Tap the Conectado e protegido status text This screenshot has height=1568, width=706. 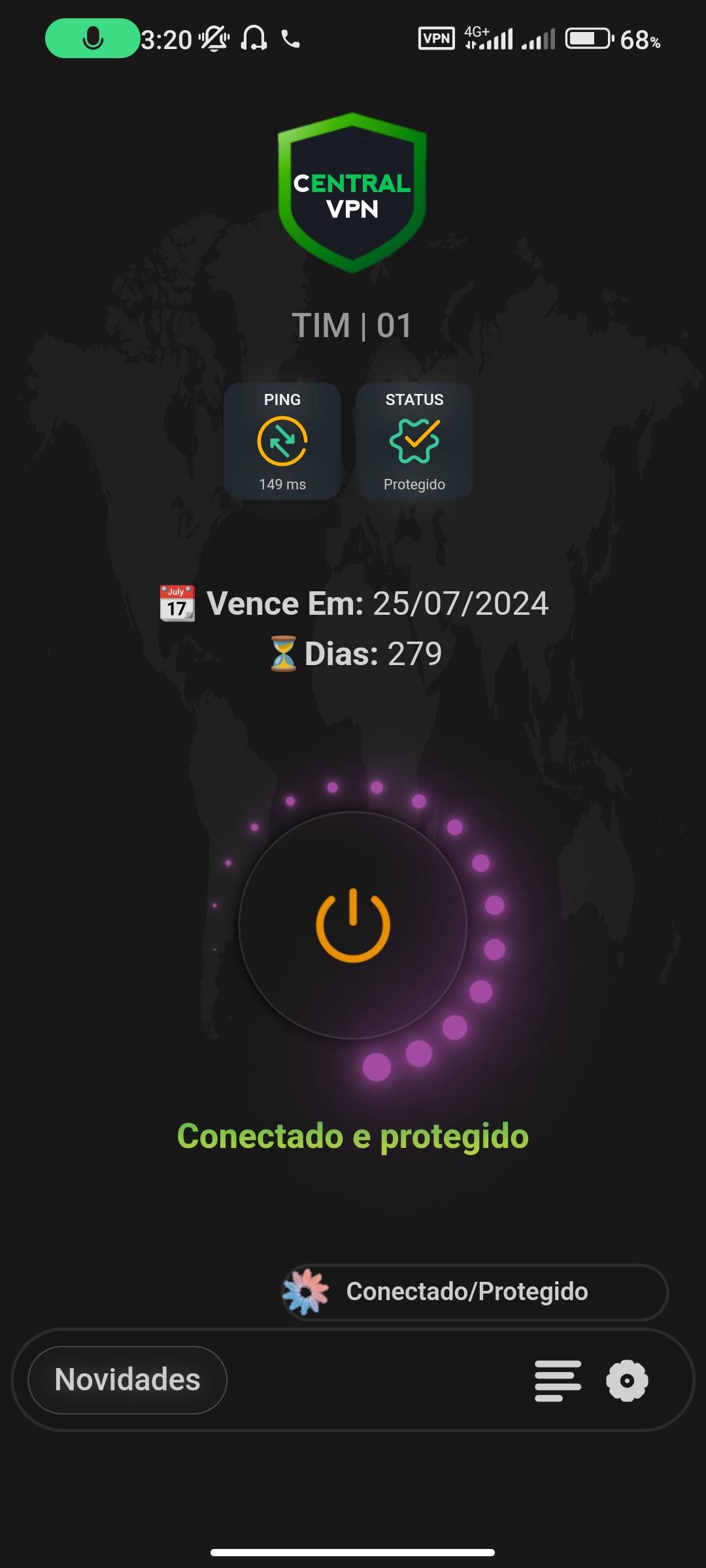coord(353,1135)
